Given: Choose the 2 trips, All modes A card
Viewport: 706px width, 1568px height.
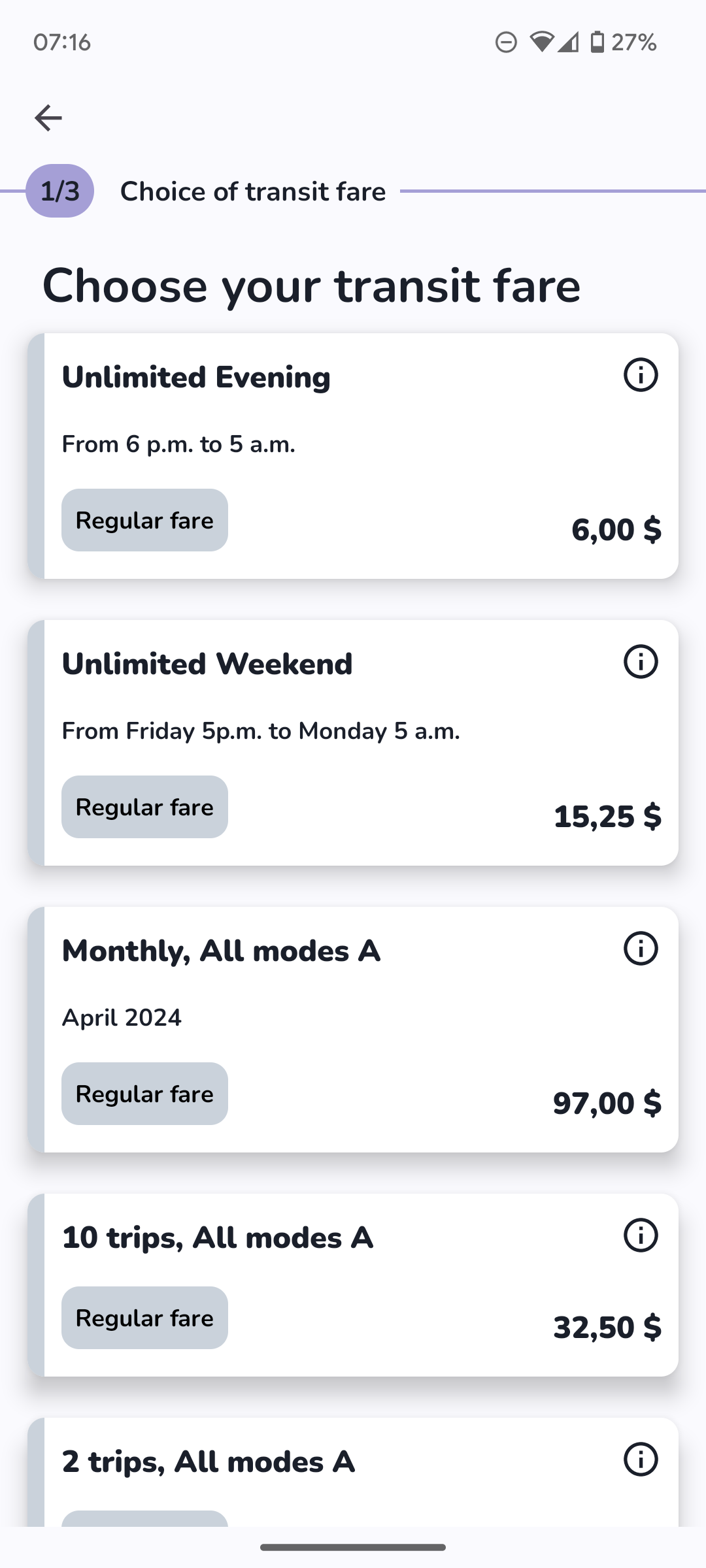Looking at the screenshot, I should pyautogui.click(x=353, y=1473).
